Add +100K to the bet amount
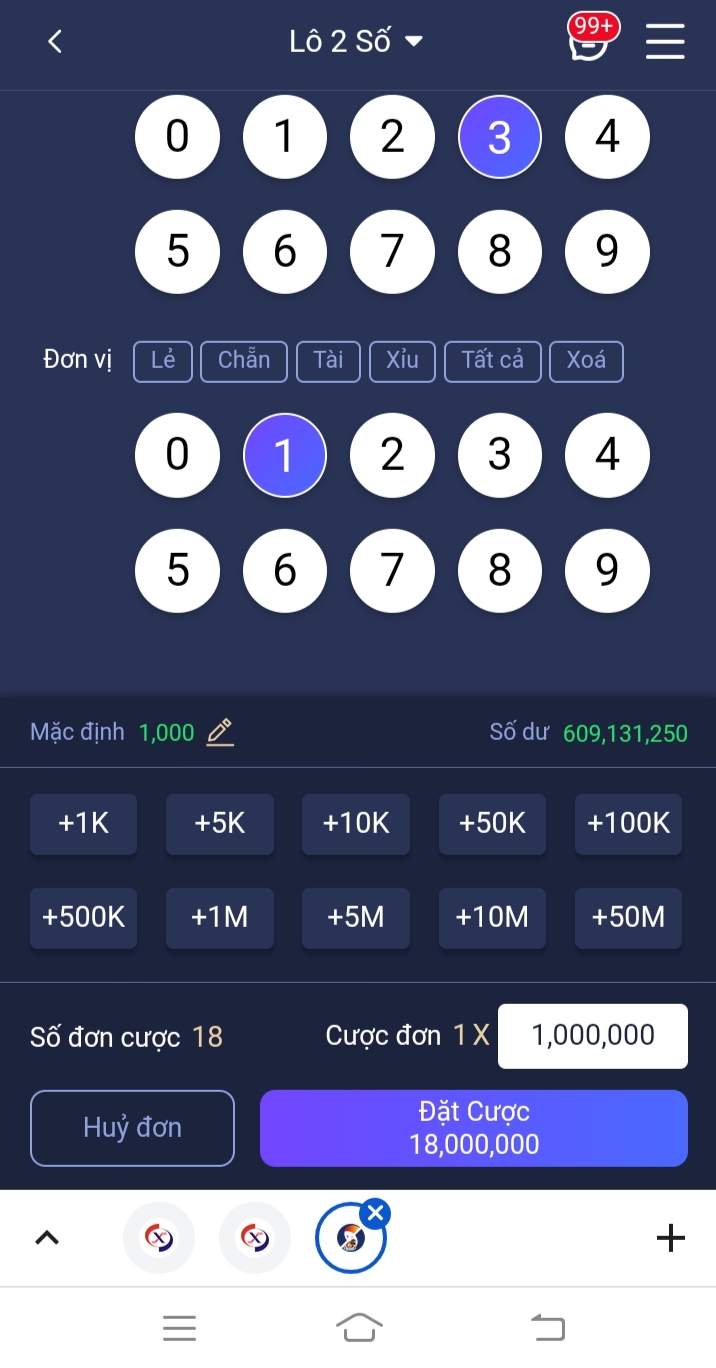 click(x=628, y=824)
